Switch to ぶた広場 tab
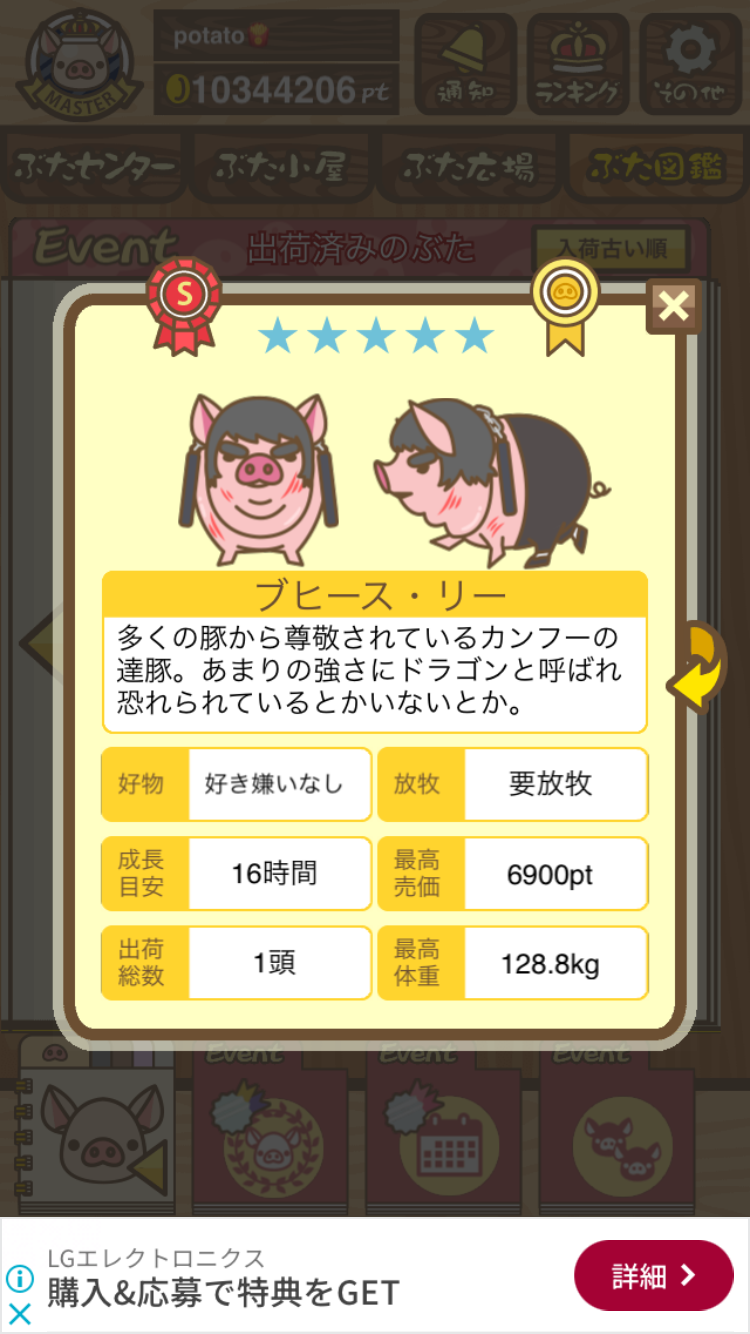Viewport: 750px width, 1334px height. (x=468, y=167)
